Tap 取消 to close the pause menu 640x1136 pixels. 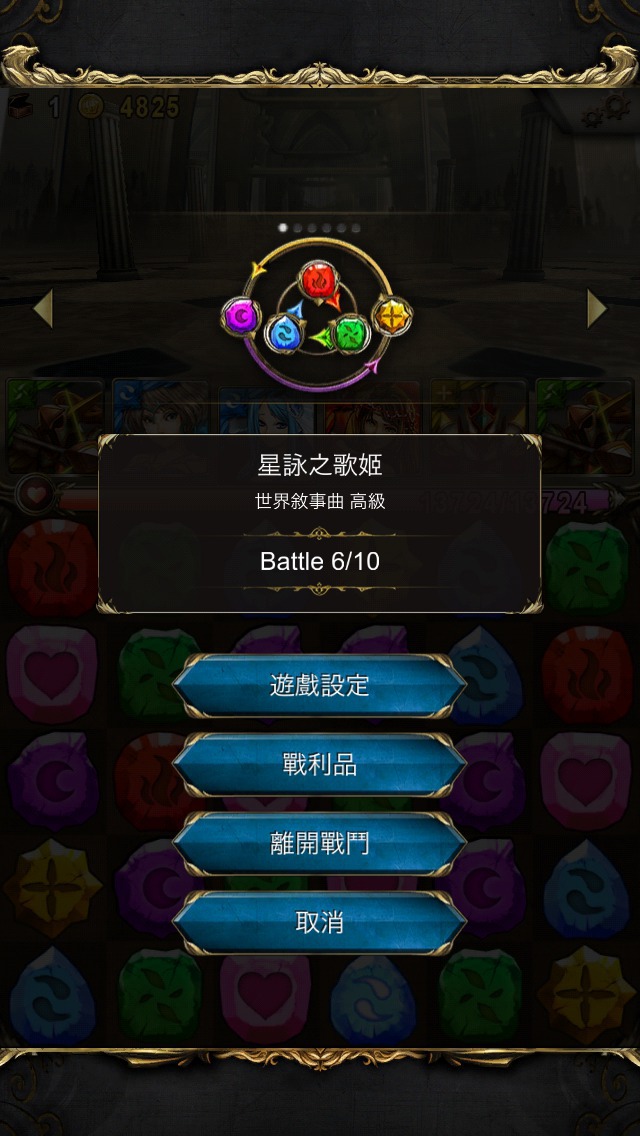(320, 922)
